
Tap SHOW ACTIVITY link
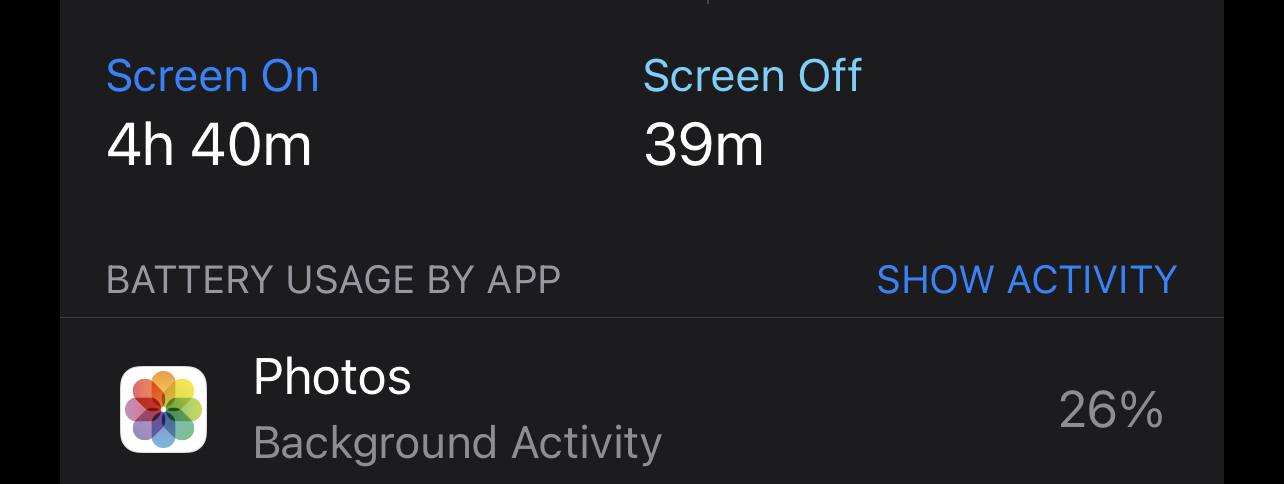coord(1026,280)
